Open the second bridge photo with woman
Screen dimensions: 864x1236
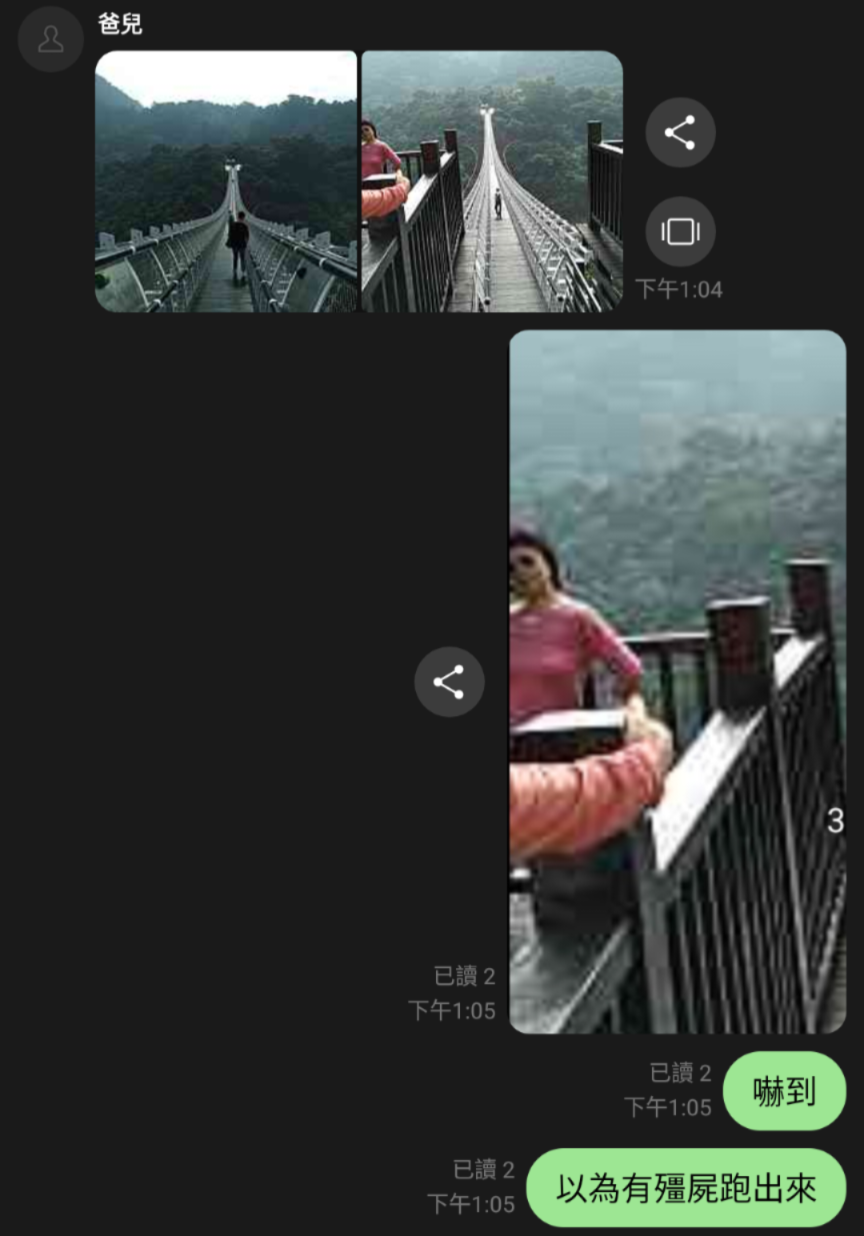click(491, 181)
